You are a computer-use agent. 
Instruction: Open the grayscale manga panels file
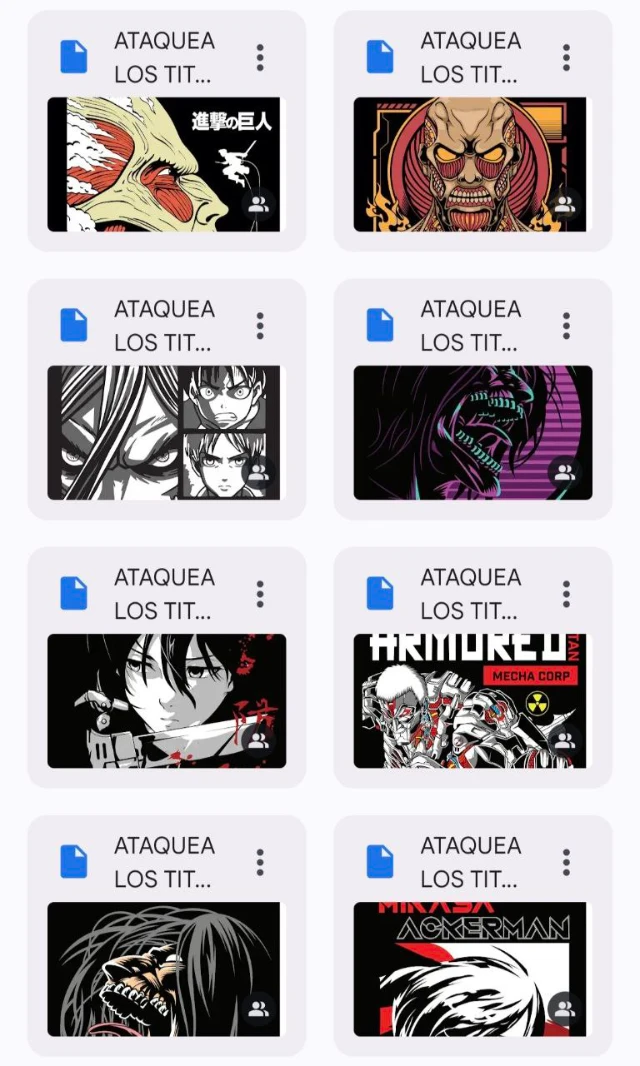click(x=166, y=432)
